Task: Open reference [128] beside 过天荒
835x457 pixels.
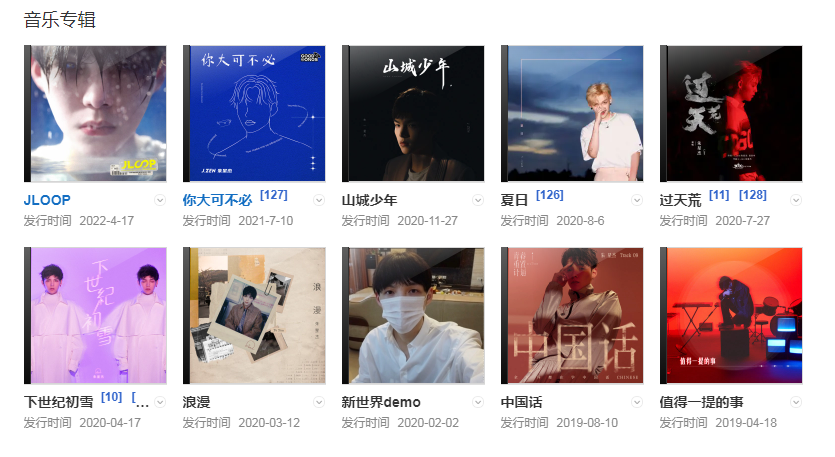Action: (753, 195)
